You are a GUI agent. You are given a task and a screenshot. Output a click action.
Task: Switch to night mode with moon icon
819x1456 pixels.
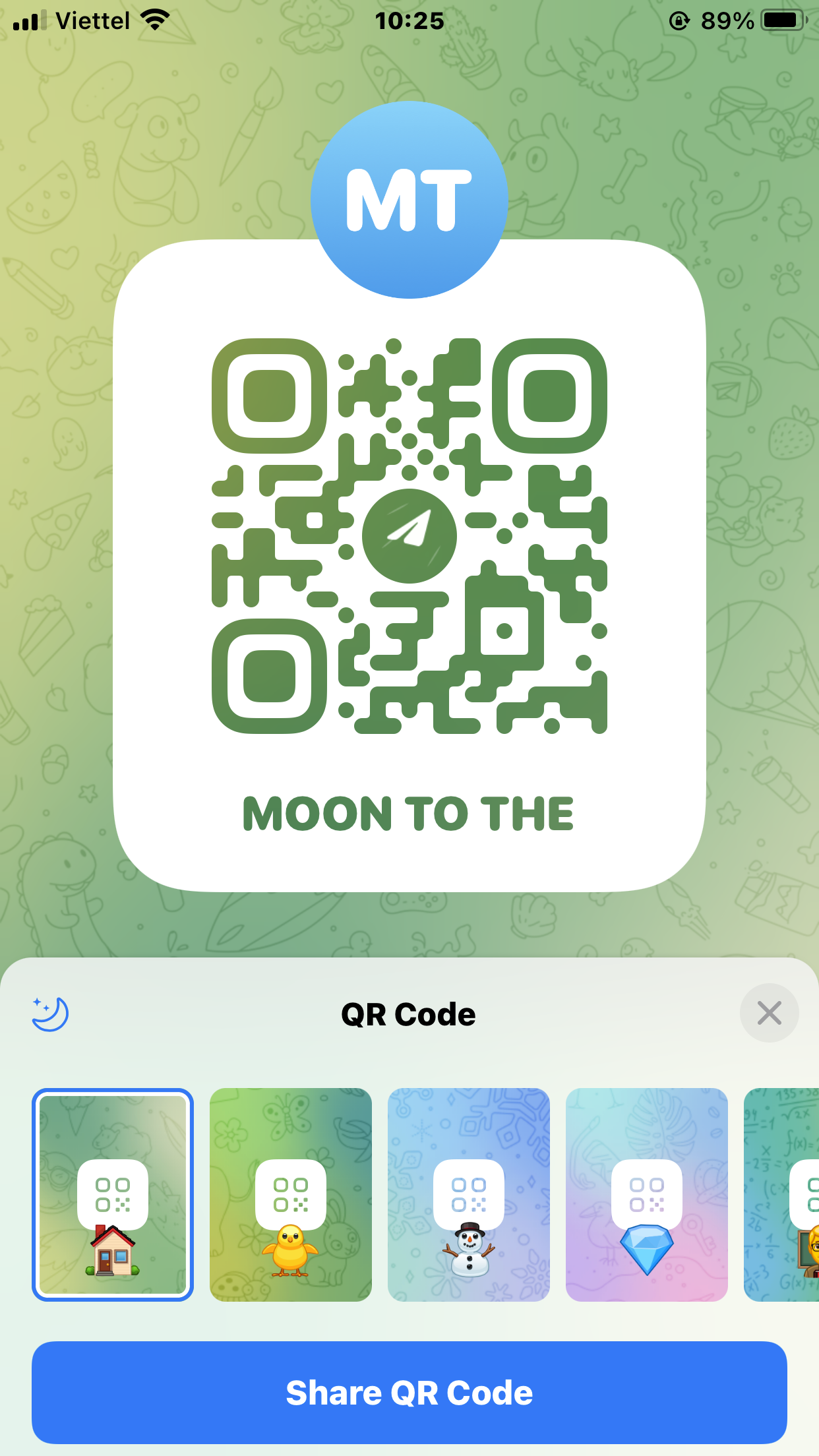tap(50, 1014)
